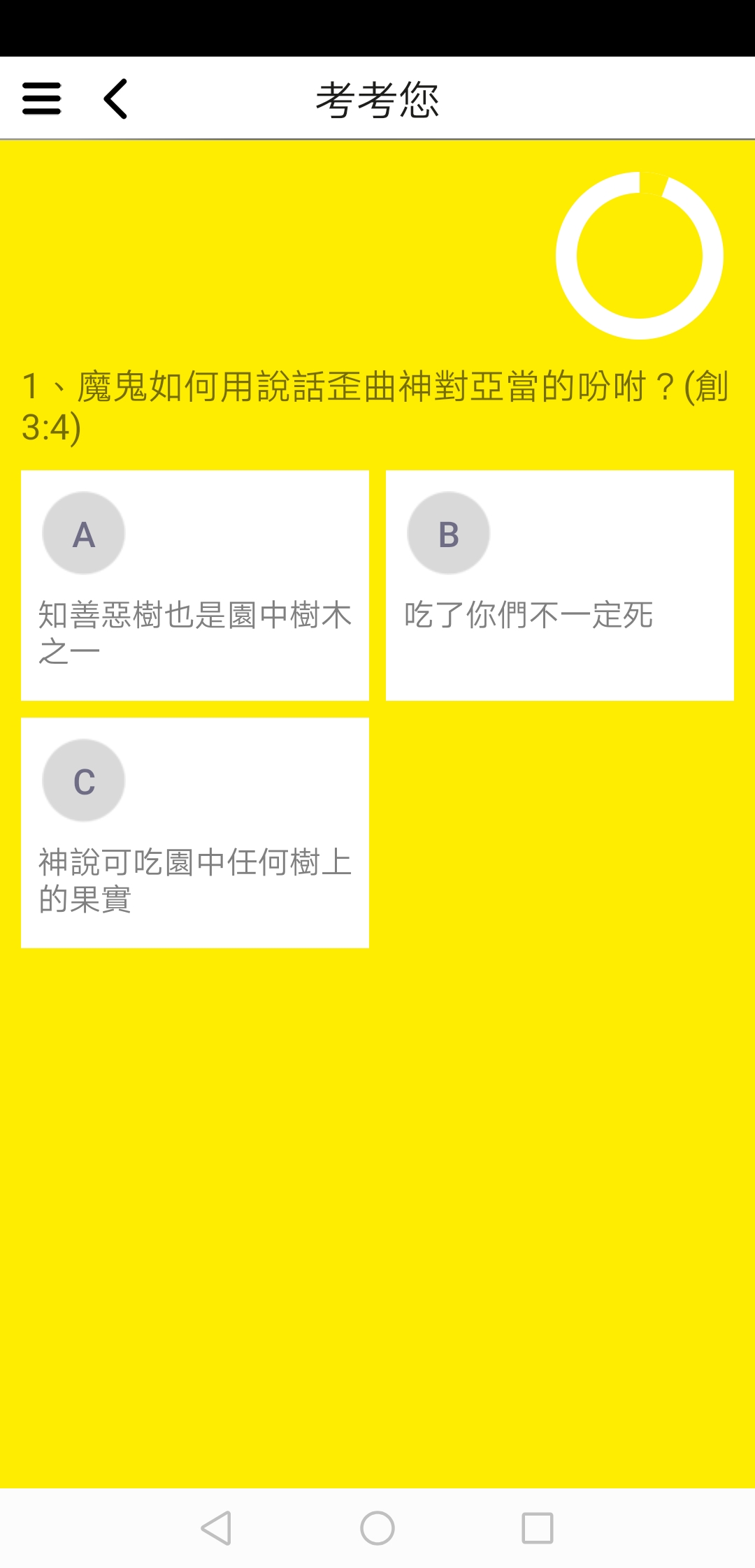Go back using the header arrow
The height and width of the screenshot is (1568, 755).
coord(116,99)
